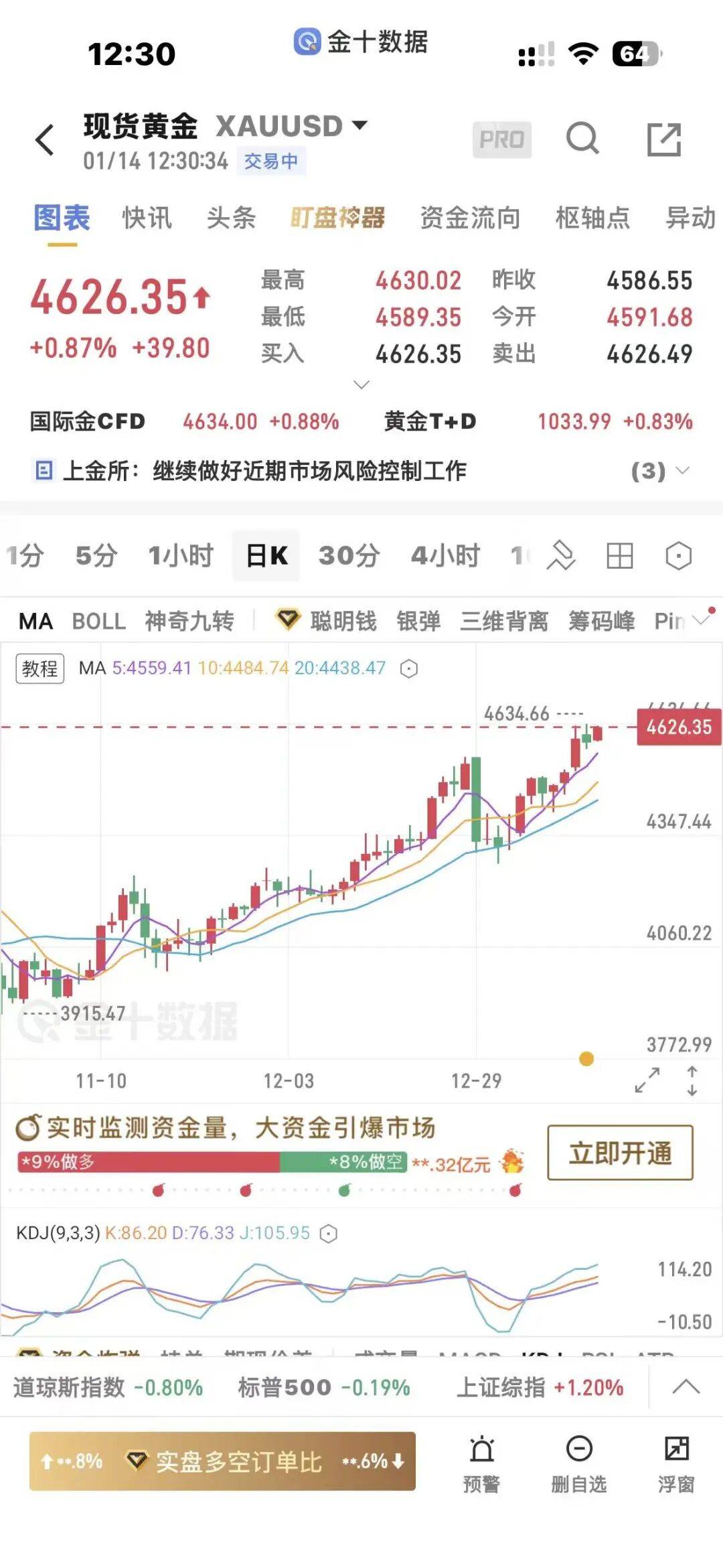Tap 立即开通 to activate fund monitoring
This screenshot has height=1568, width=723.
click(x=620, y=1153)
